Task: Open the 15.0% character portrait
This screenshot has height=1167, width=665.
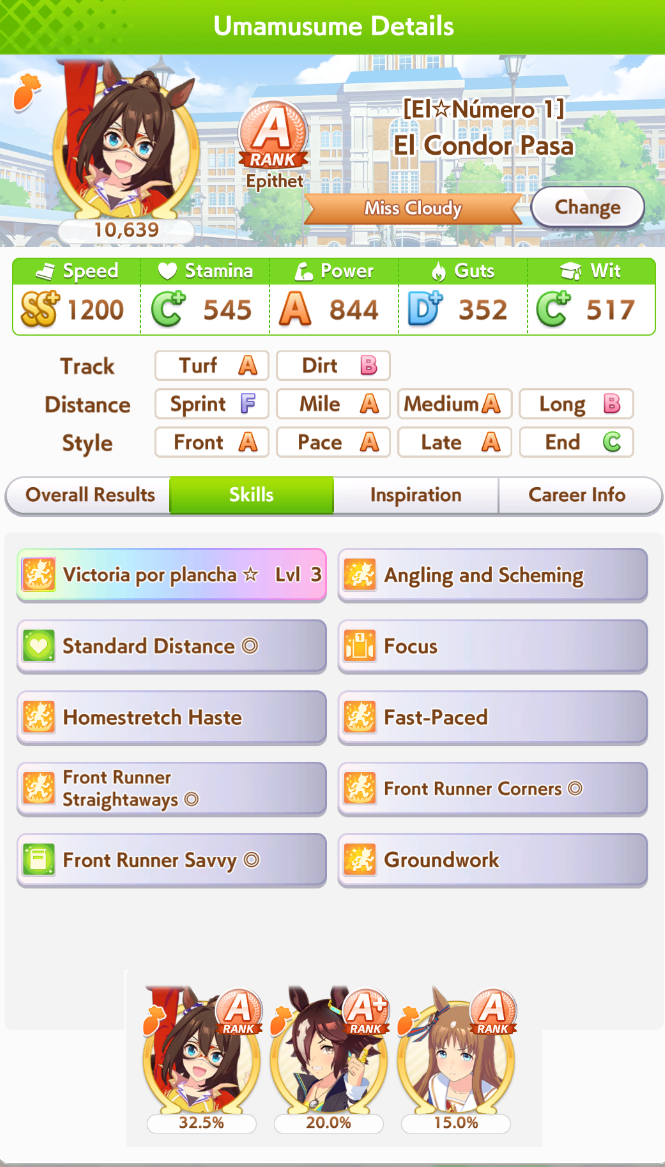Action: pos(455,1056)
